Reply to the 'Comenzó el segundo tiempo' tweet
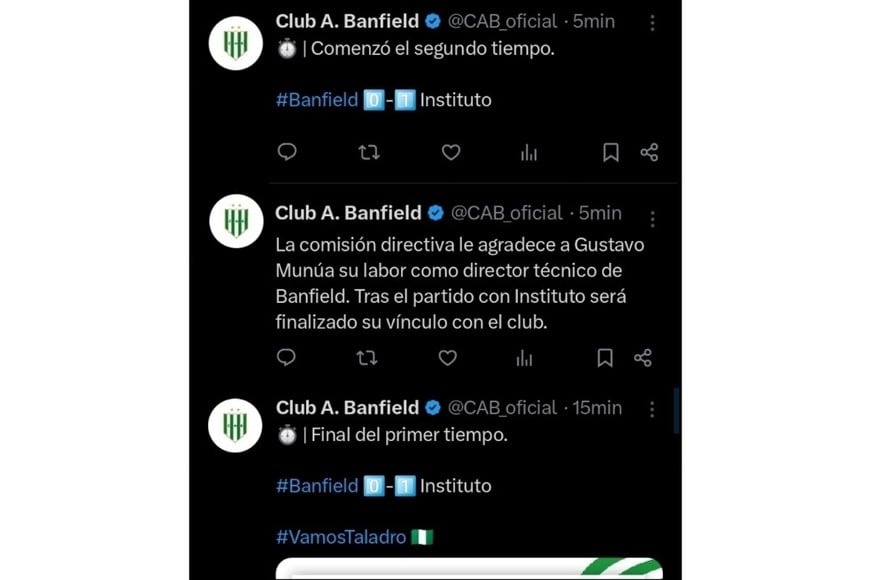The image size is (870, 580). 287,152
